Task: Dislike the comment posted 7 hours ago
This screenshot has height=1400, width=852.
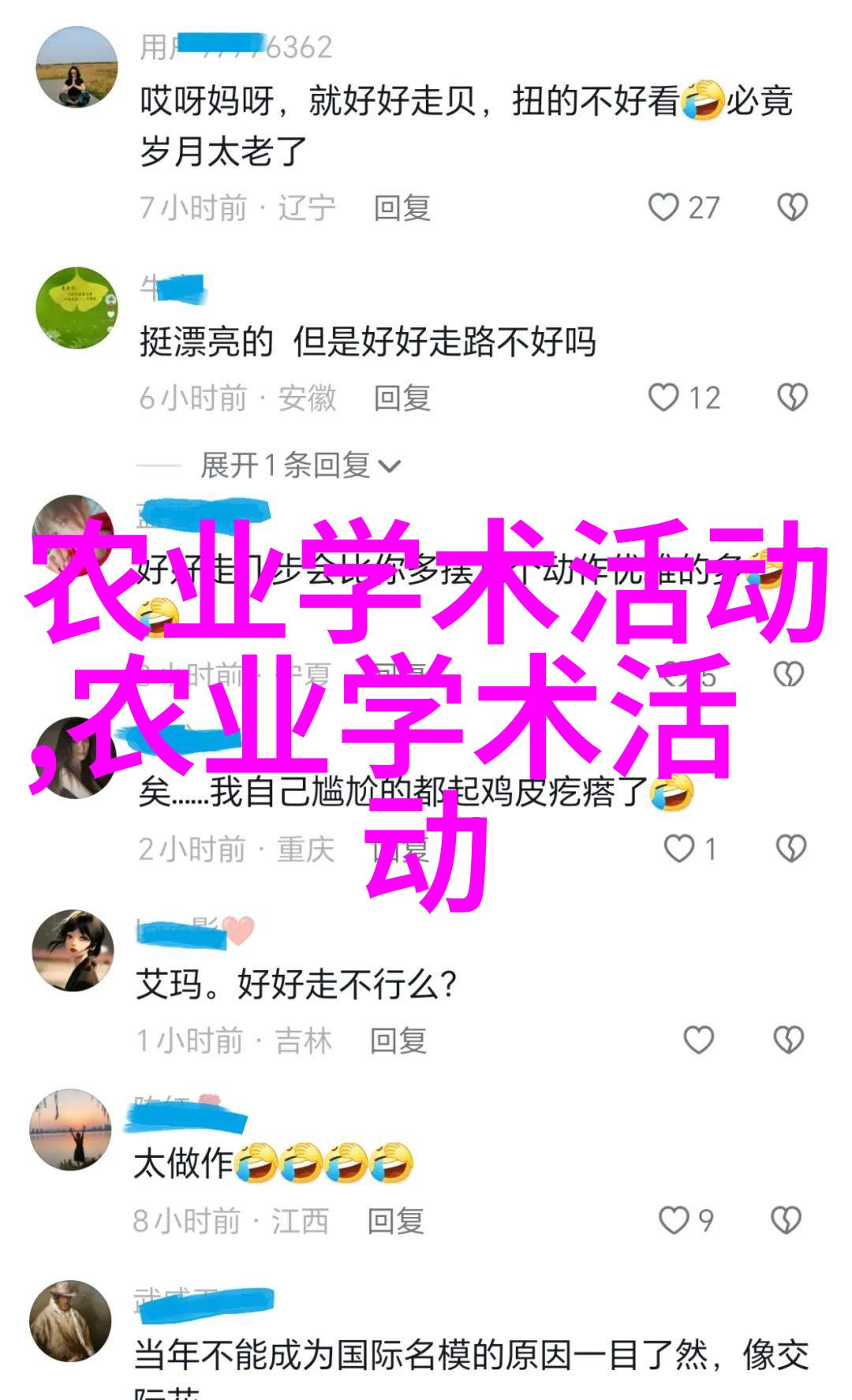Action: [x=792, y=207]
